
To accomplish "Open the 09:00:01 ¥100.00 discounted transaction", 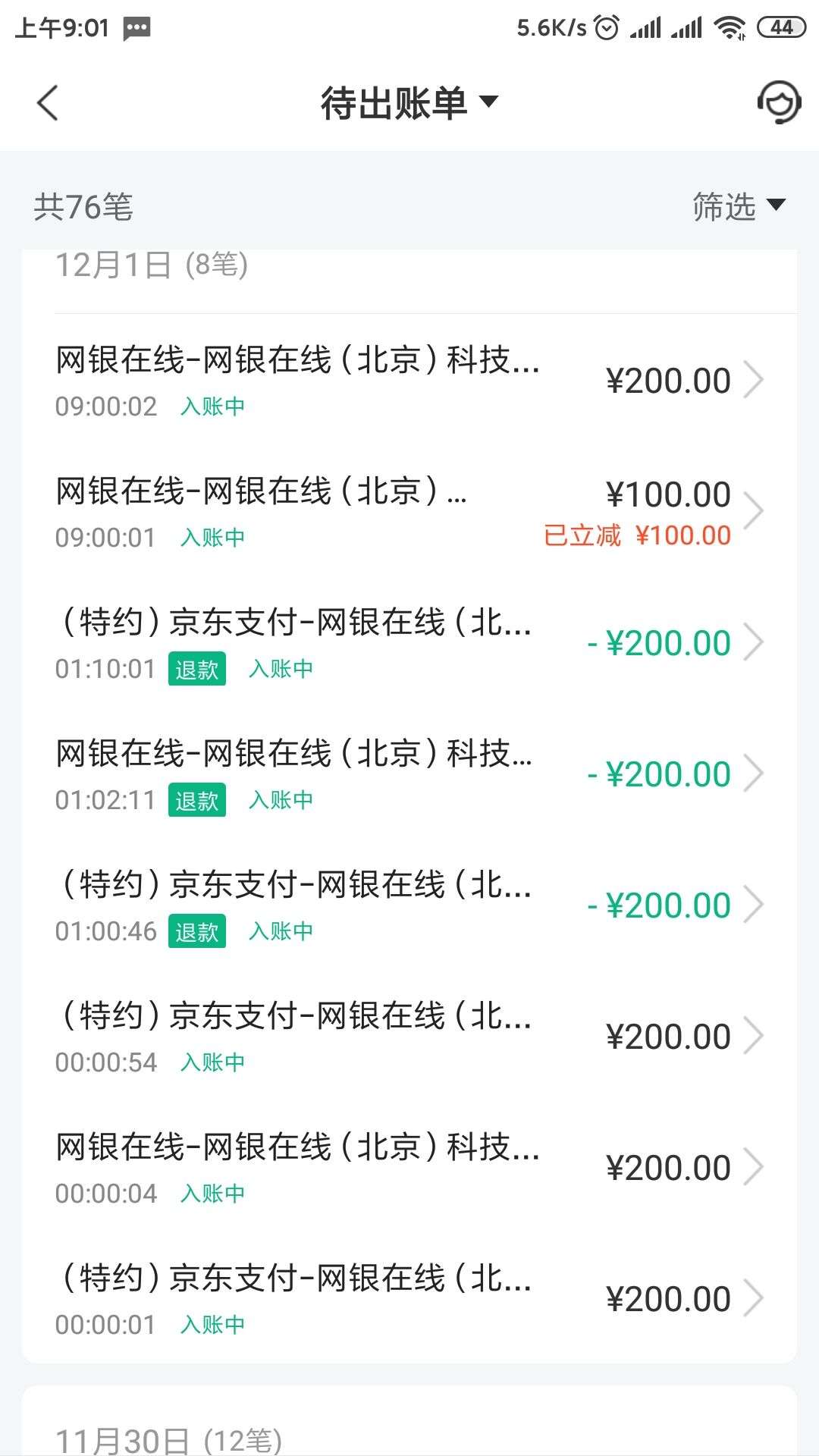I will coord(409,511).
